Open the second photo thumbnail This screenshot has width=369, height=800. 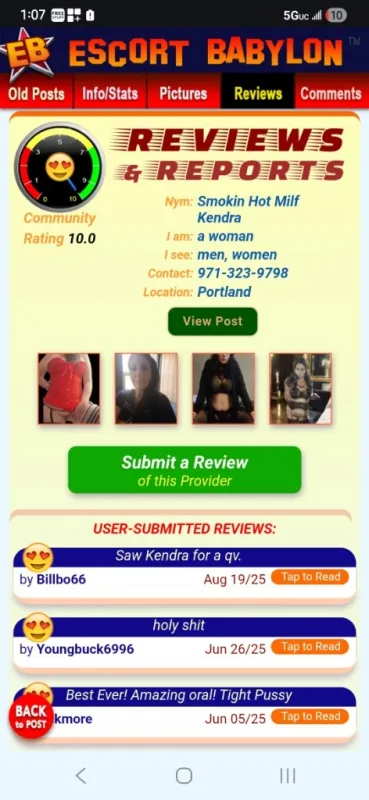pyautogui.click(x=146, y=389)
